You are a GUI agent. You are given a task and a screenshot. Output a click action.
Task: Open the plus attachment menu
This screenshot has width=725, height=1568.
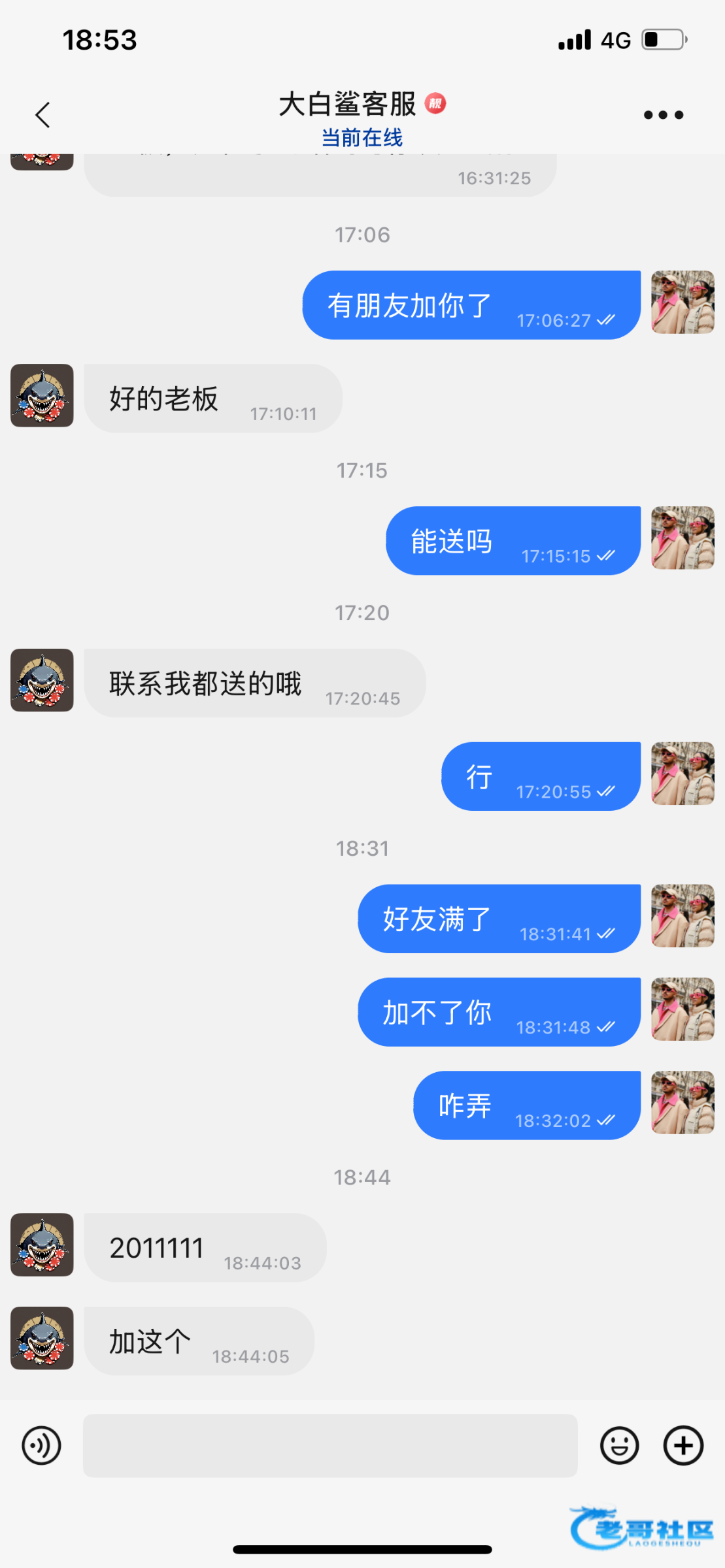[683, 1445]
